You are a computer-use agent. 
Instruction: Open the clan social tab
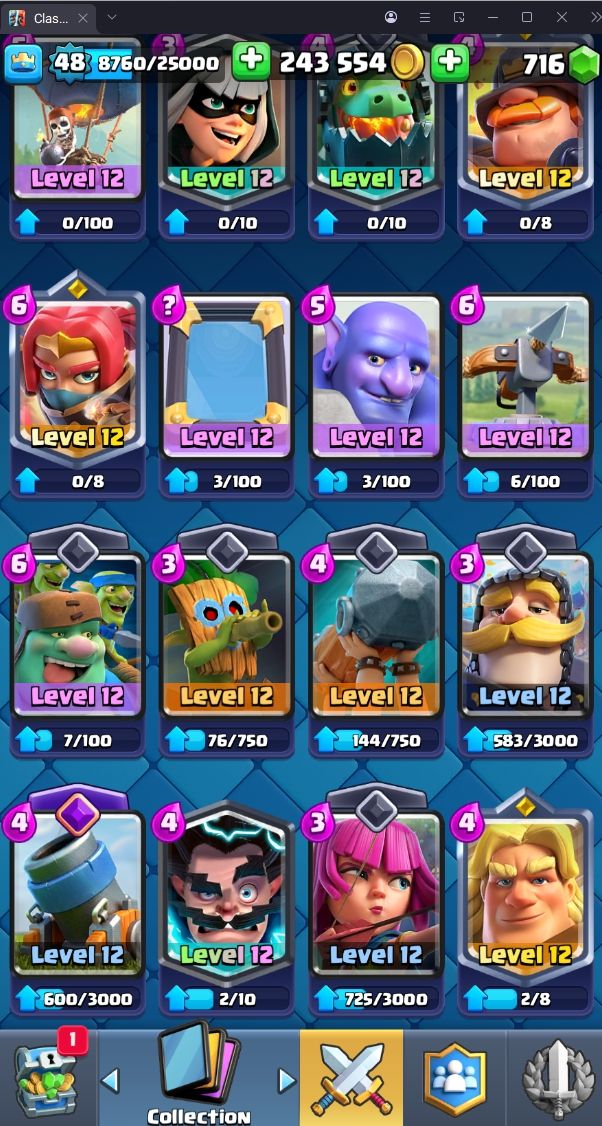(454, 1078)
